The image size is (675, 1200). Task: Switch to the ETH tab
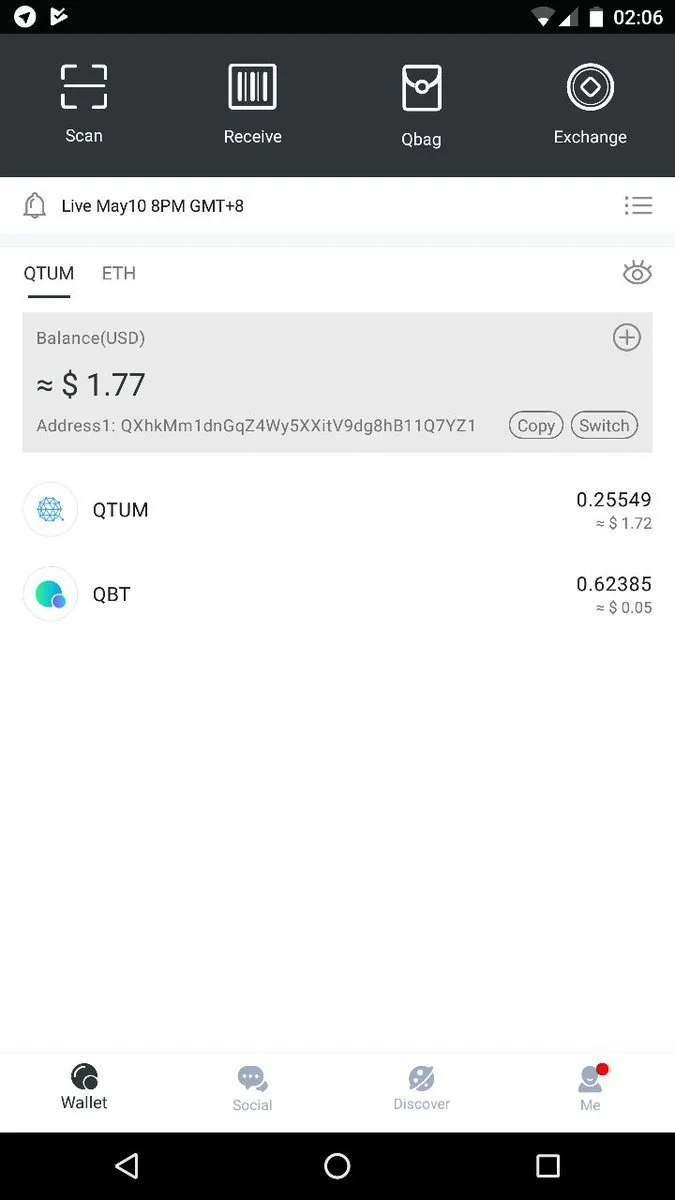point(119,273)
